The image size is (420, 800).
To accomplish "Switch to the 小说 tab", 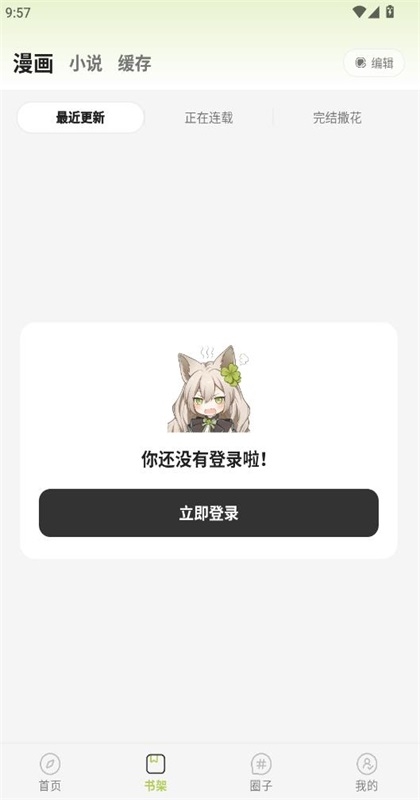I will coord(86,64).
